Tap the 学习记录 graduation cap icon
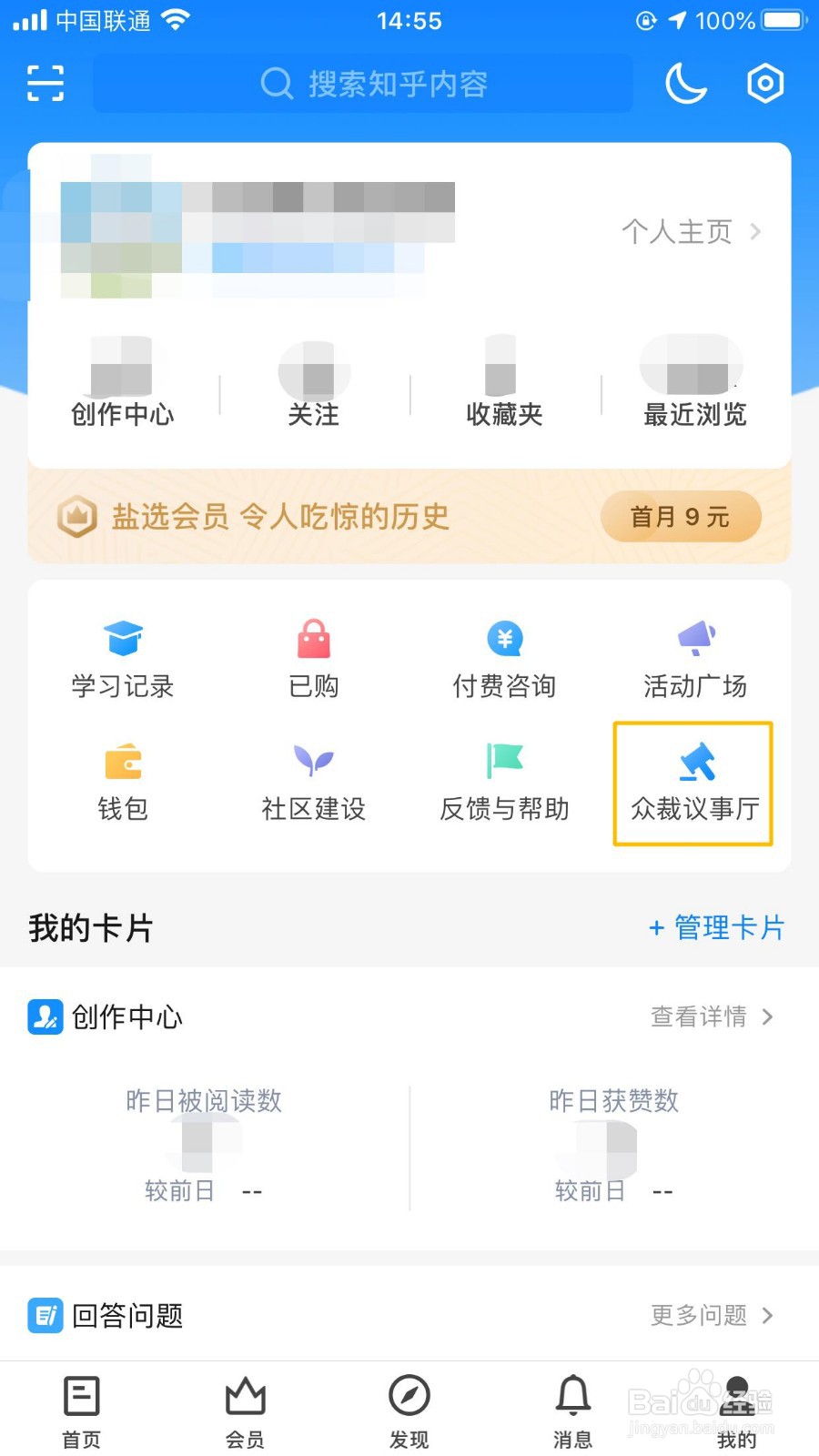The width and height of the screenshot is (819, 1456). (x=122, y=640)
